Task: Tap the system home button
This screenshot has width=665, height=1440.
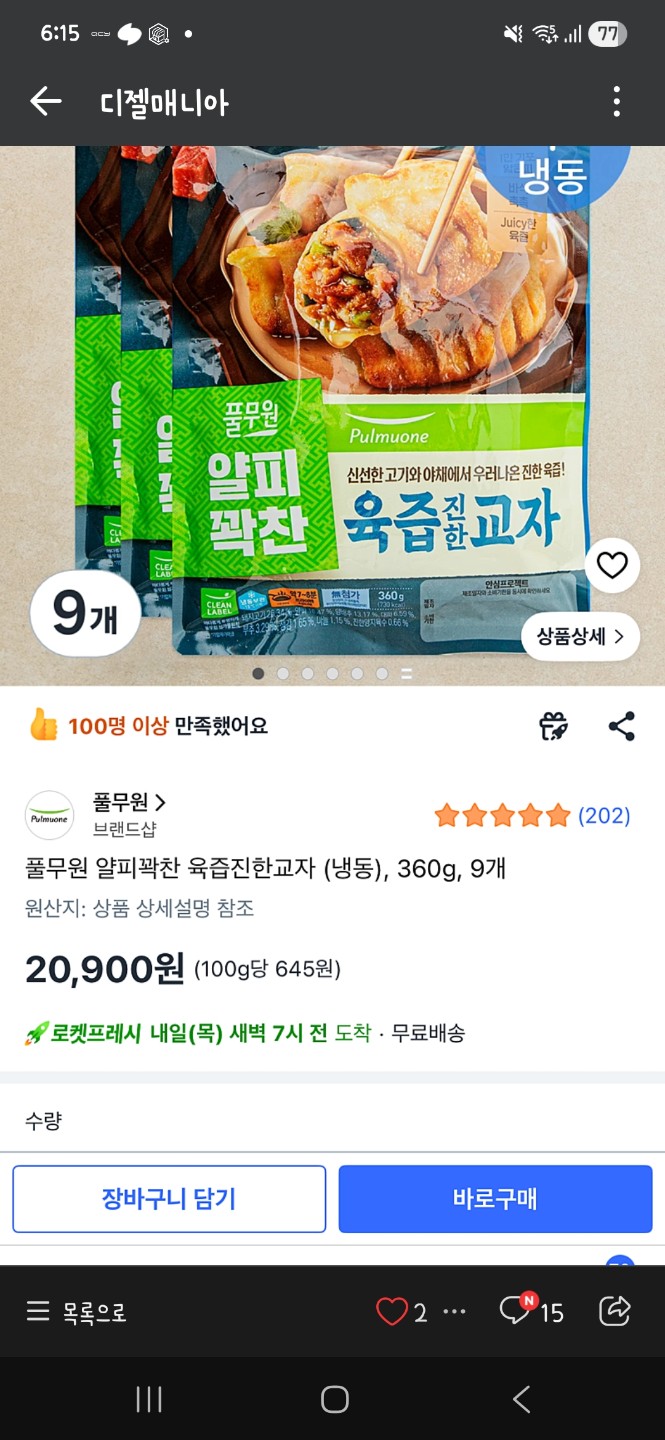Action: click(334, 1399)
